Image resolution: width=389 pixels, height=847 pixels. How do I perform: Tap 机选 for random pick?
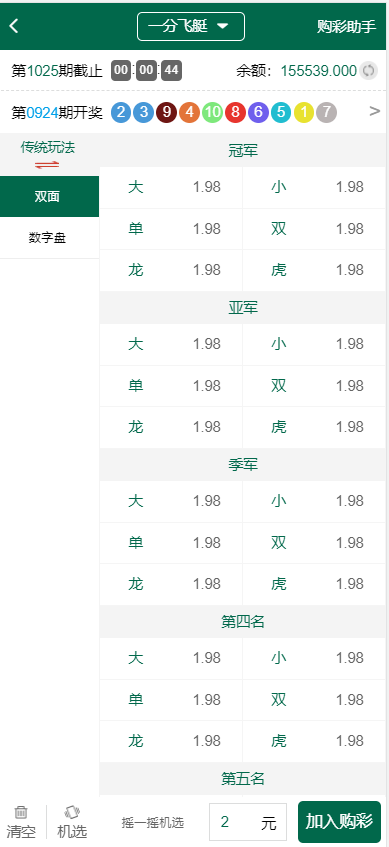(x=72, y=822)
